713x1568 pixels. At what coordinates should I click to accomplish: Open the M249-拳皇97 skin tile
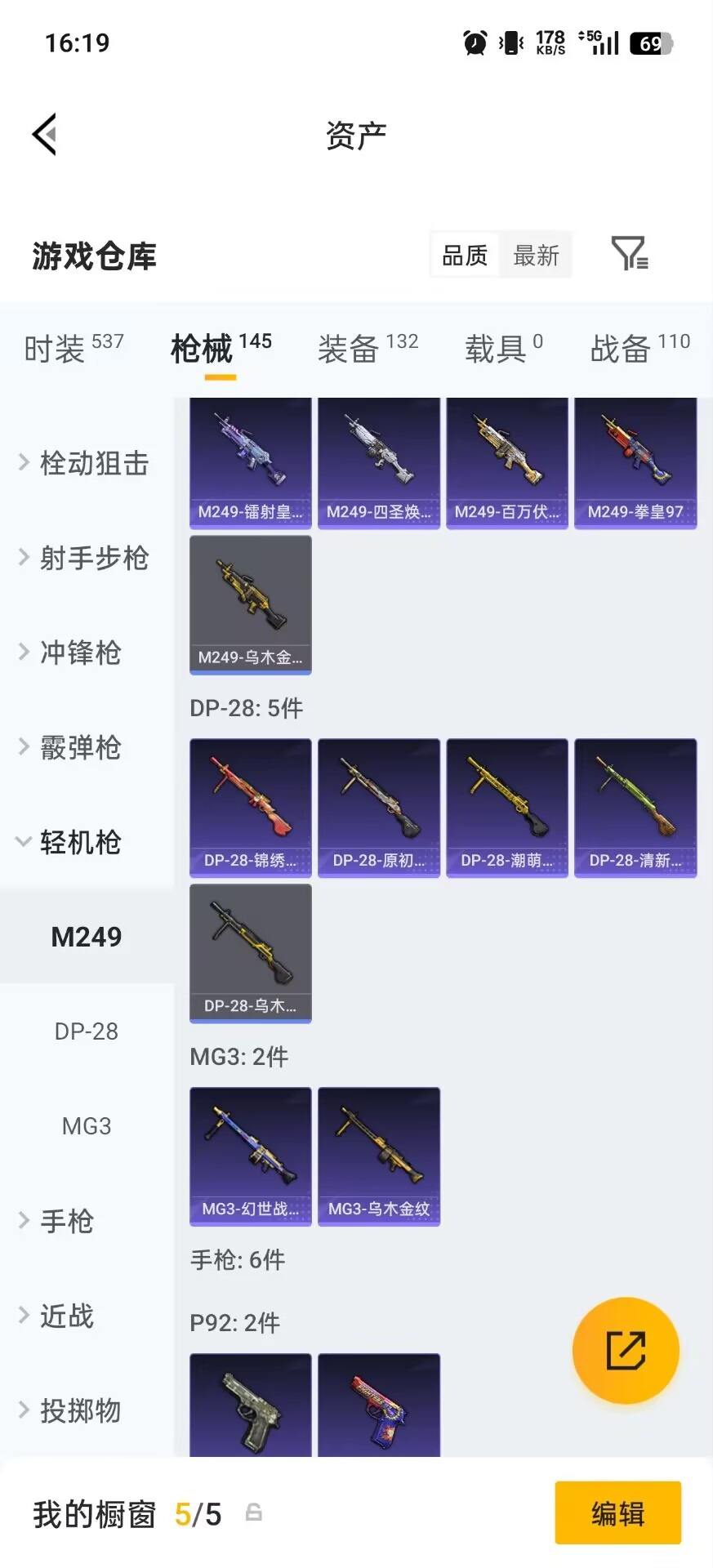tap(635, 463)
